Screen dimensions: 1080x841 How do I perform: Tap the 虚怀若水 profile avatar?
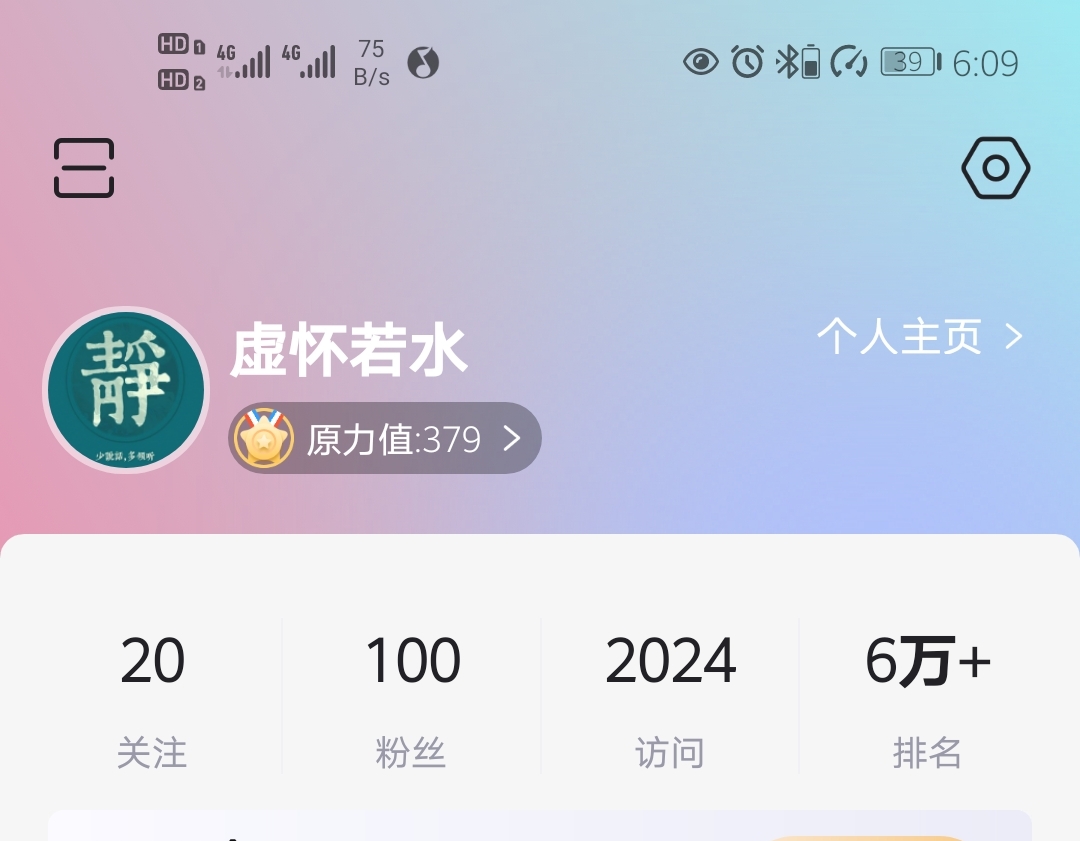pyautogui.click(x=126, y=390)
